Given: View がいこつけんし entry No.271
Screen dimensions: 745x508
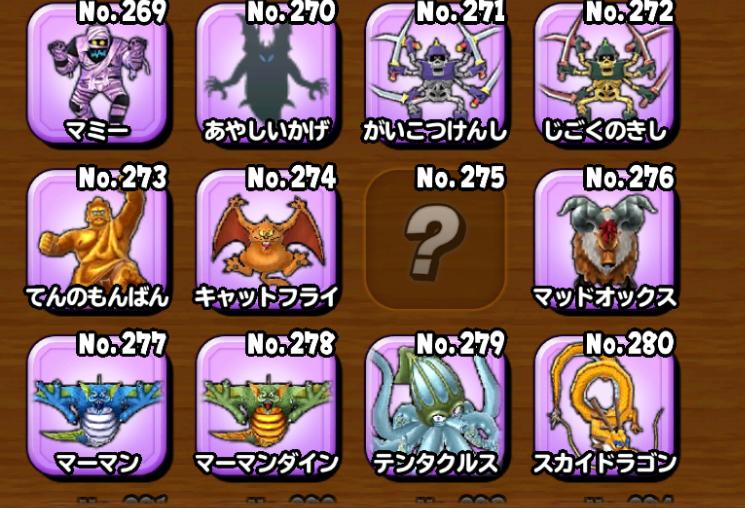Looking at the screenshot, I should point(435,77).
